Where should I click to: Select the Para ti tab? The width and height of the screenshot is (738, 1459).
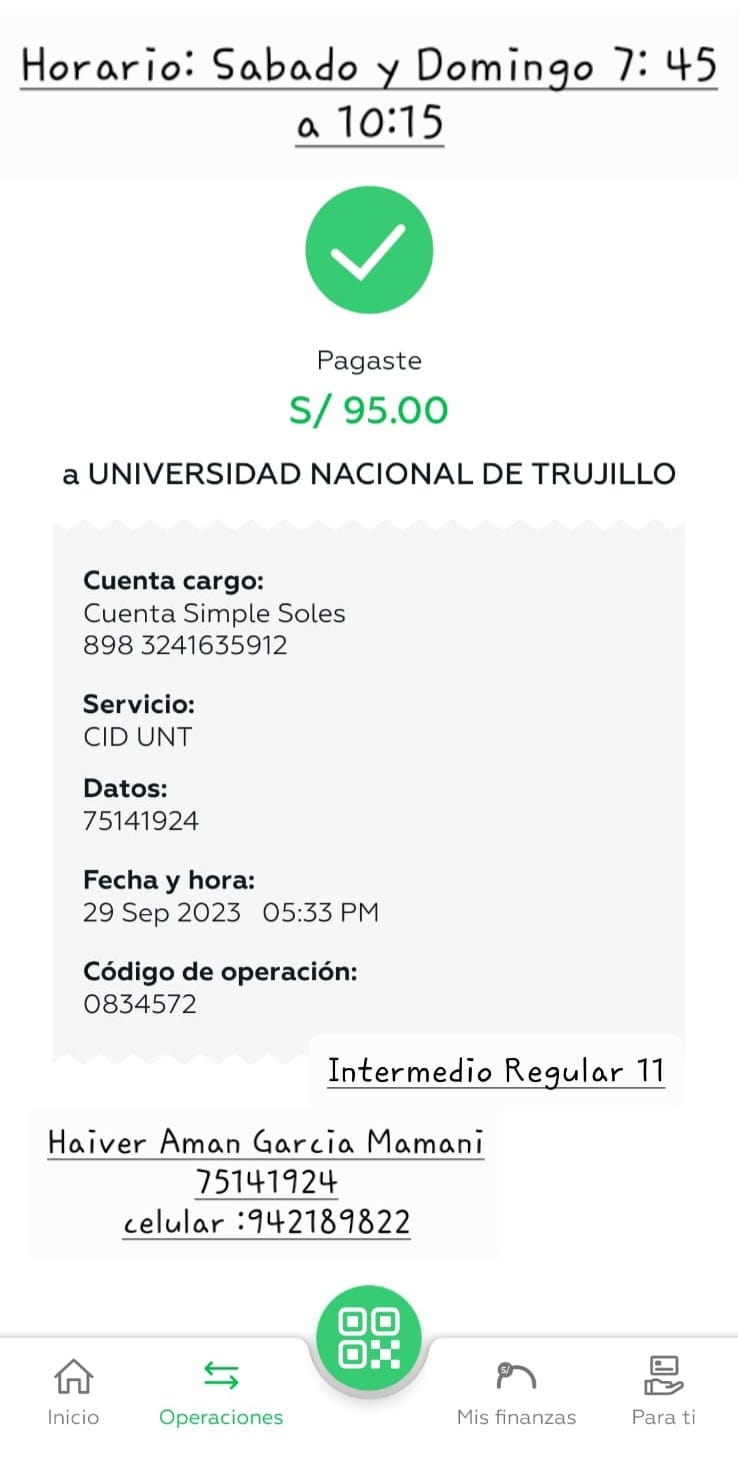click(663, 1390)
